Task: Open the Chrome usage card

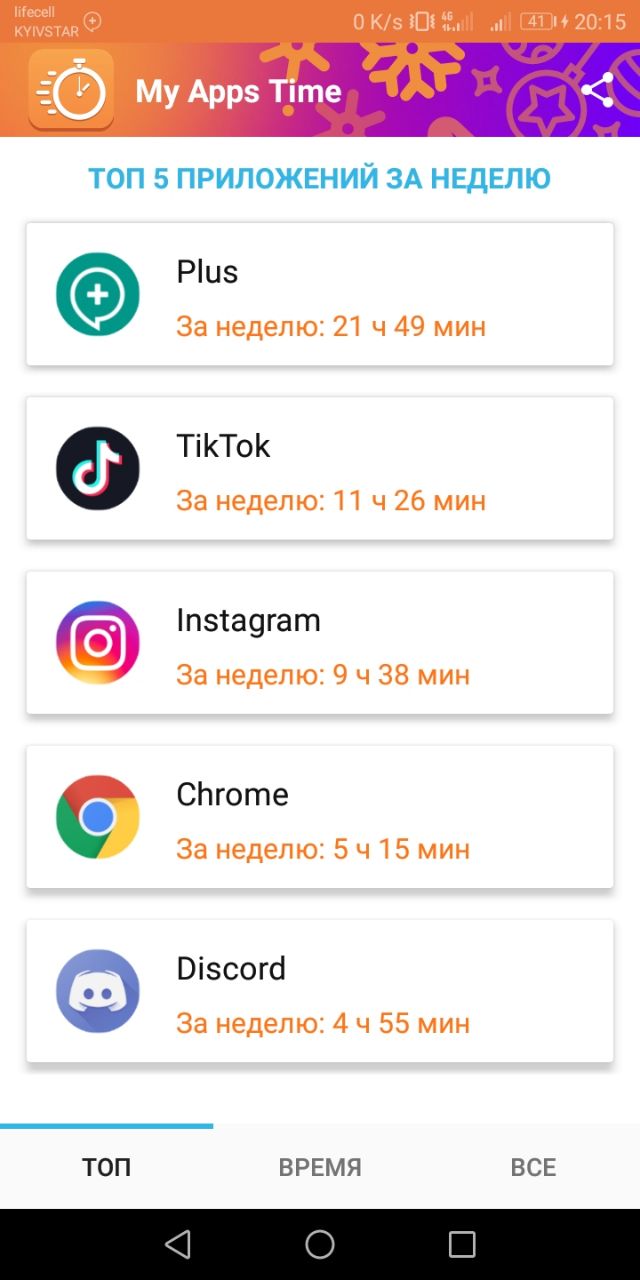Action: tap(320, 816)
